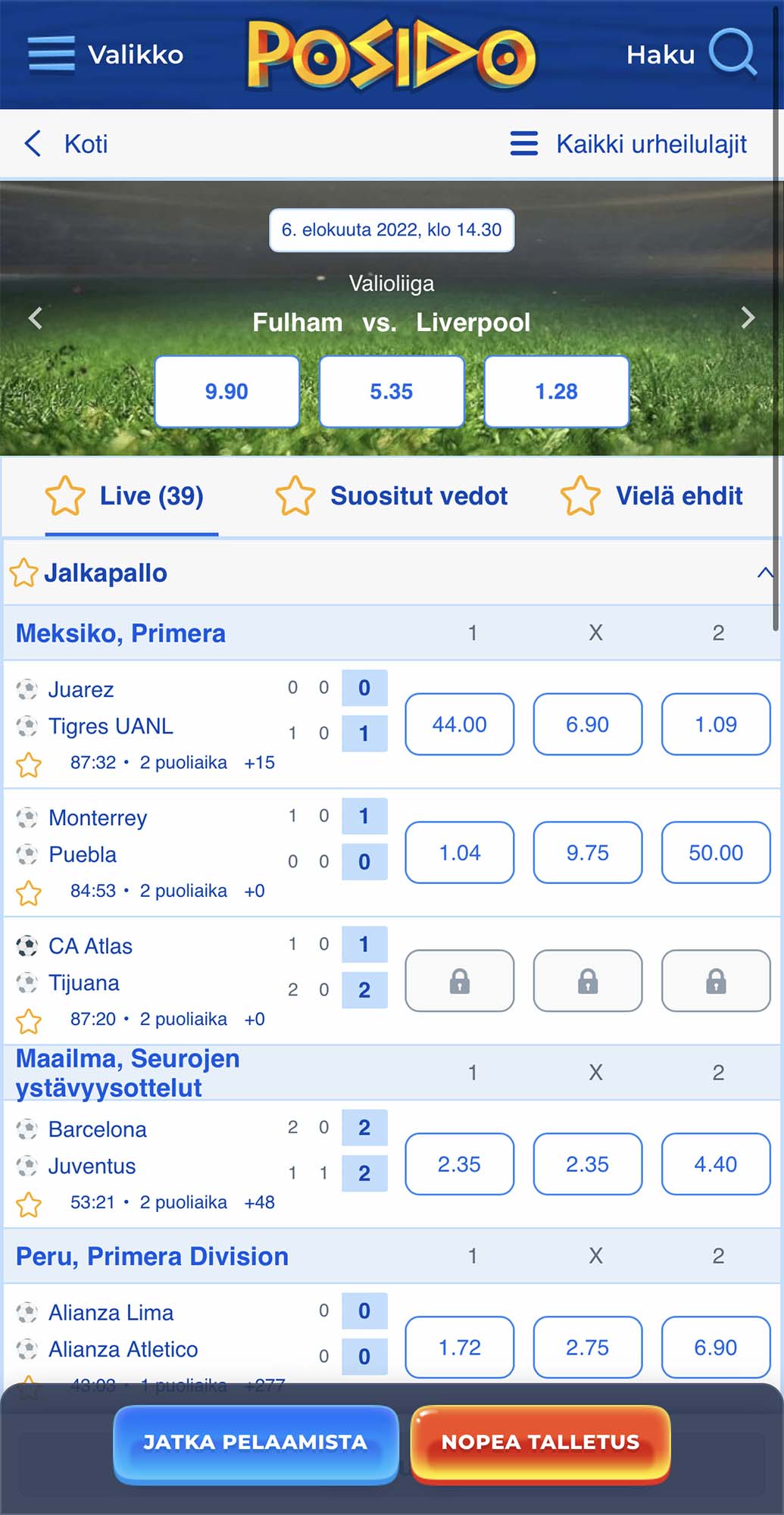Show next featured match in banner
The image size is (784, 1515).
point(748,317)
